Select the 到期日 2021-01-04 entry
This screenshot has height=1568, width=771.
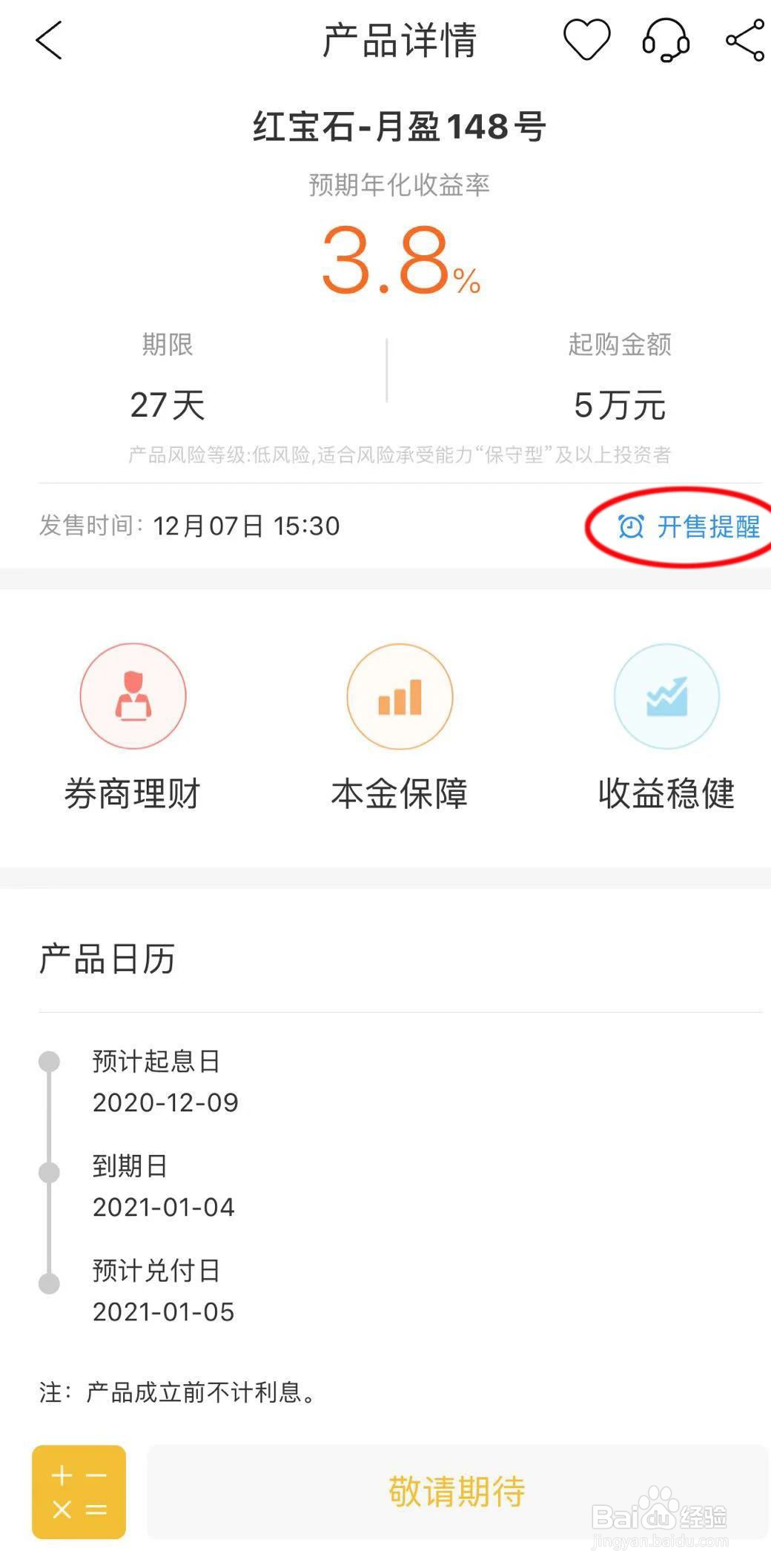(163, 1186)
